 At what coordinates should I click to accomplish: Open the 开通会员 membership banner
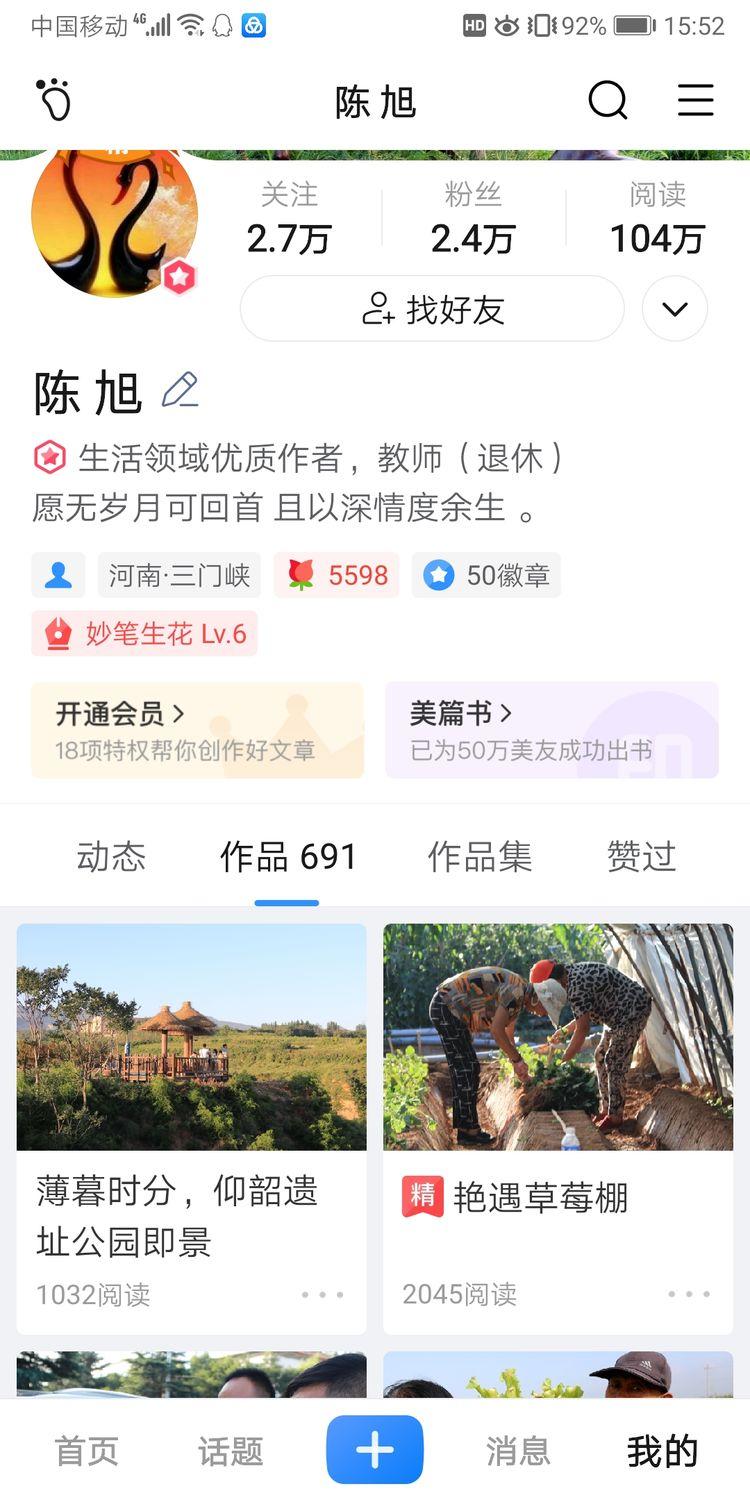pyautogui.click(x=197, y=730)
